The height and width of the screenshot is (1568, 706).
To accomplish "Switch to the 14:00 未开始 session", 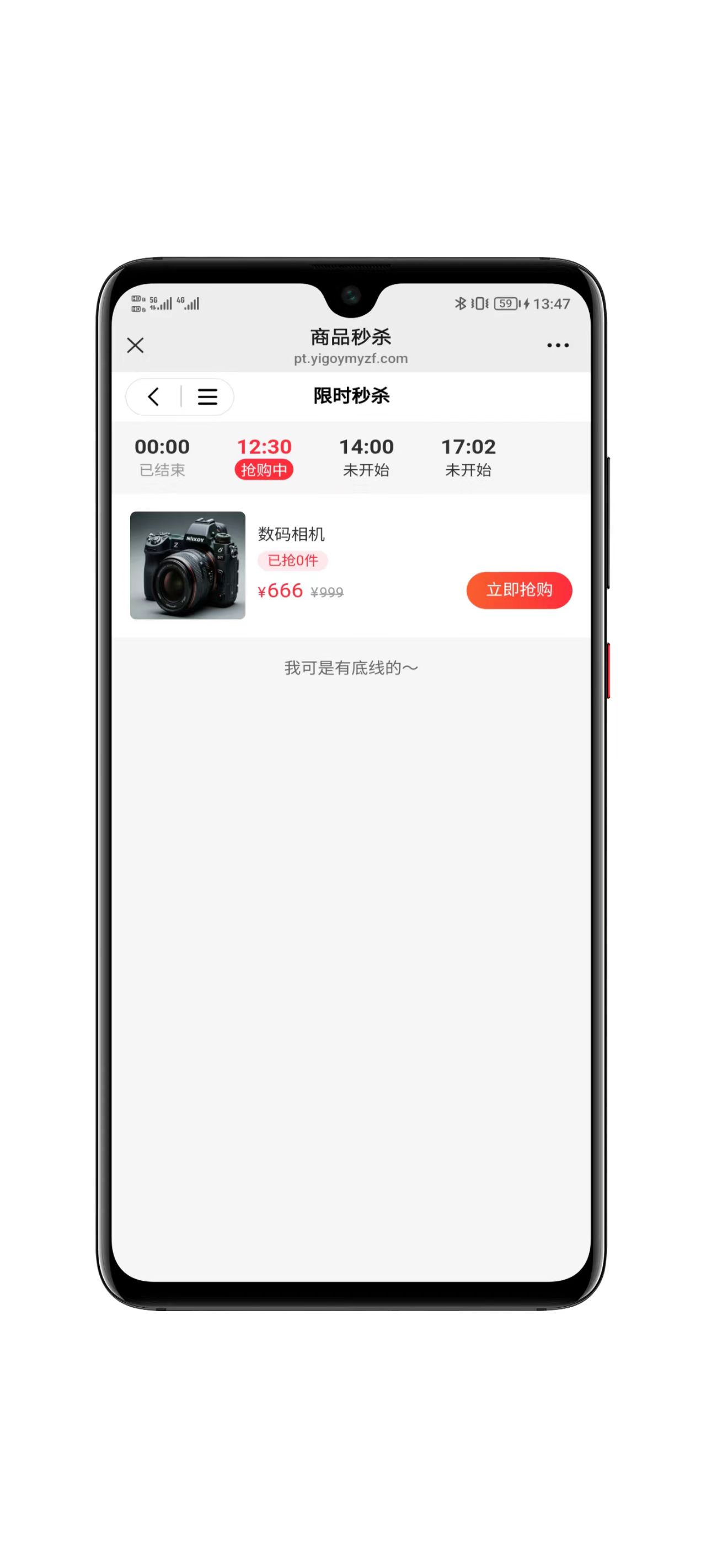I will (x=367, y=457).
